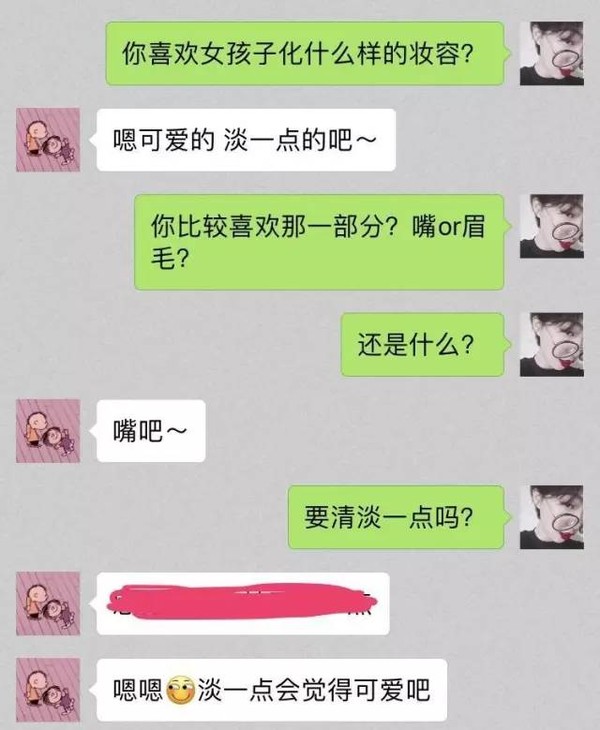600x730 pixels.
Task: Open sender's avatar beside '你喜欢女孩子化什么样的妆容?'
Action: (x=551, y=53)
